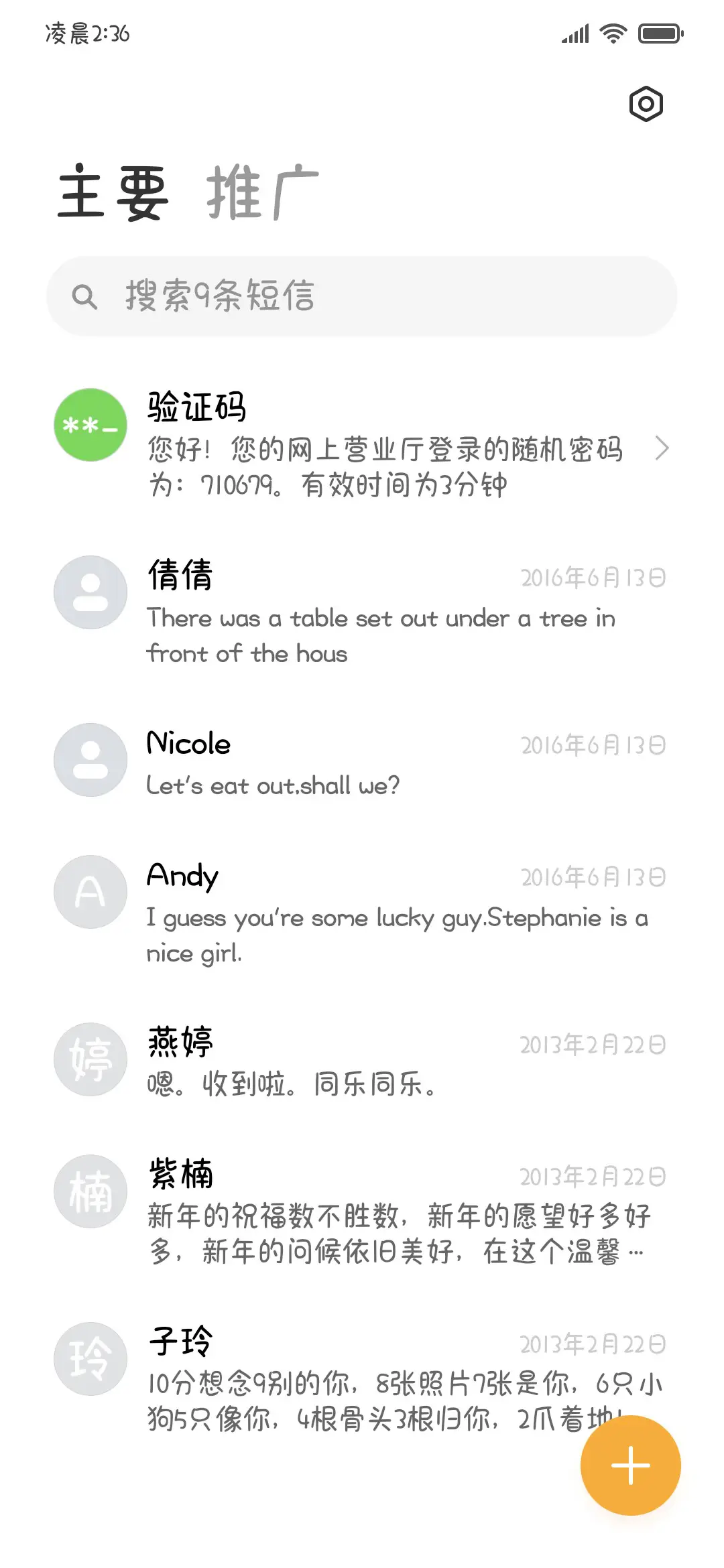
Task: Expand the 验证码 conversation chevron arrow
Action: [x=662, y=449]
